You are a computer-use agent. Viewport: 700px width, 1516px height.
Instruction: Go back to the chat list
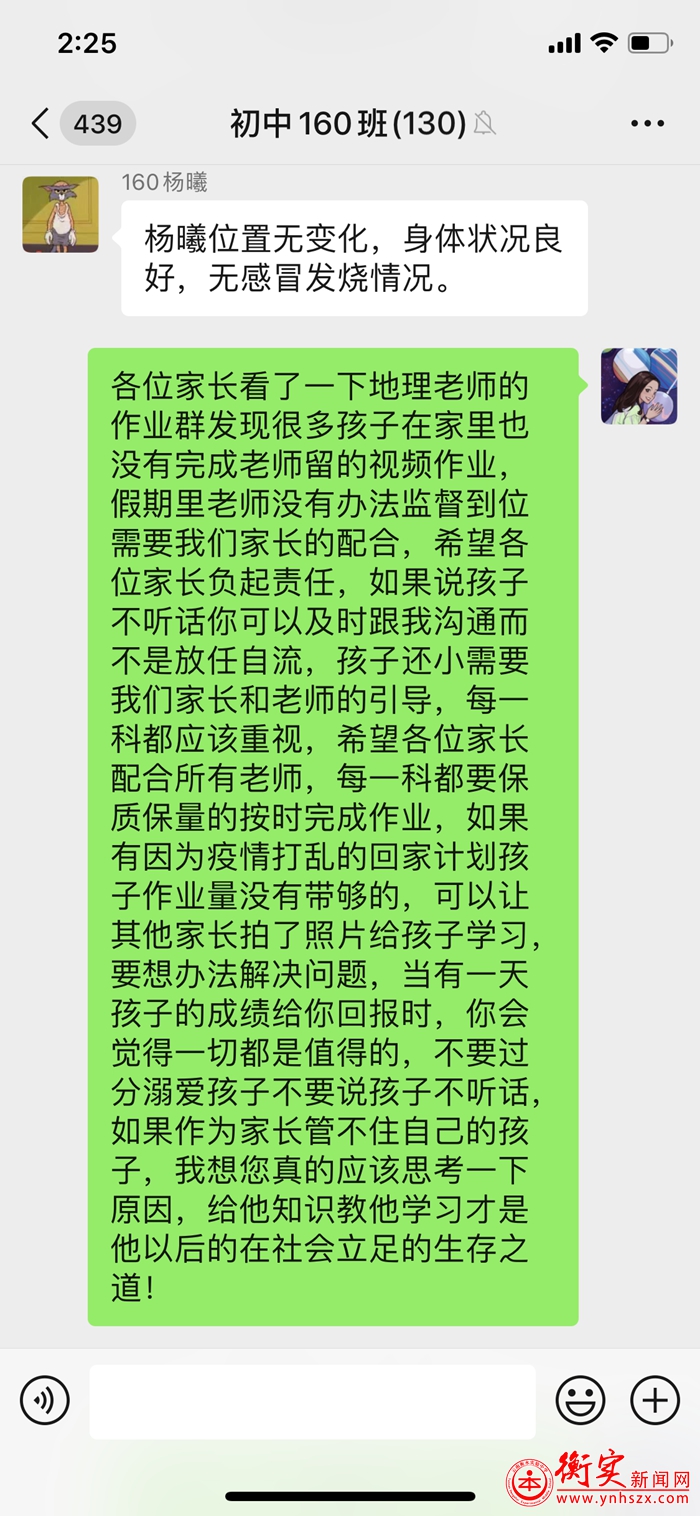click(41, 124)
